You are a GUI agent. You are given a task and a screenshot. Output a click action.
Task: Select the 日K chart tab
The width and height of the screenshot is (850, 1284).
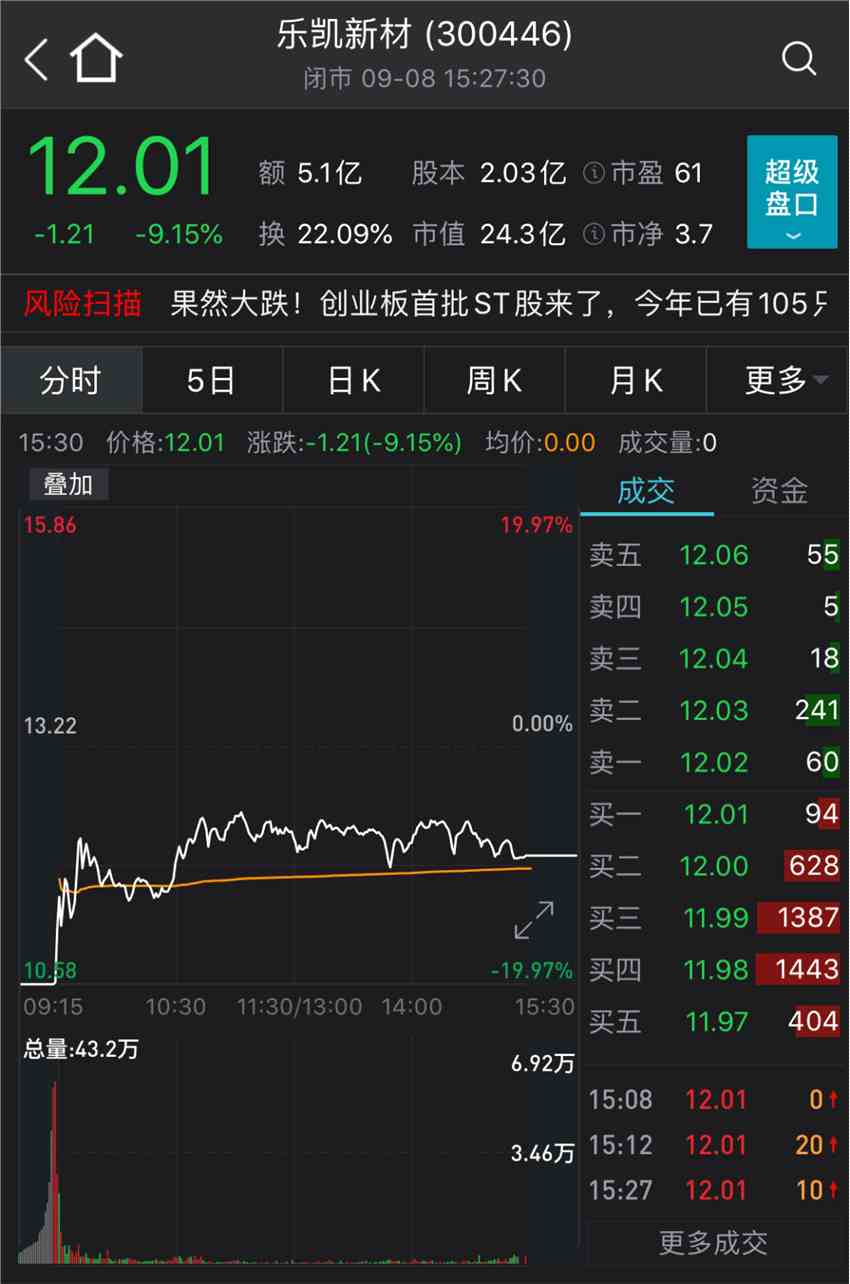(354, 380)
